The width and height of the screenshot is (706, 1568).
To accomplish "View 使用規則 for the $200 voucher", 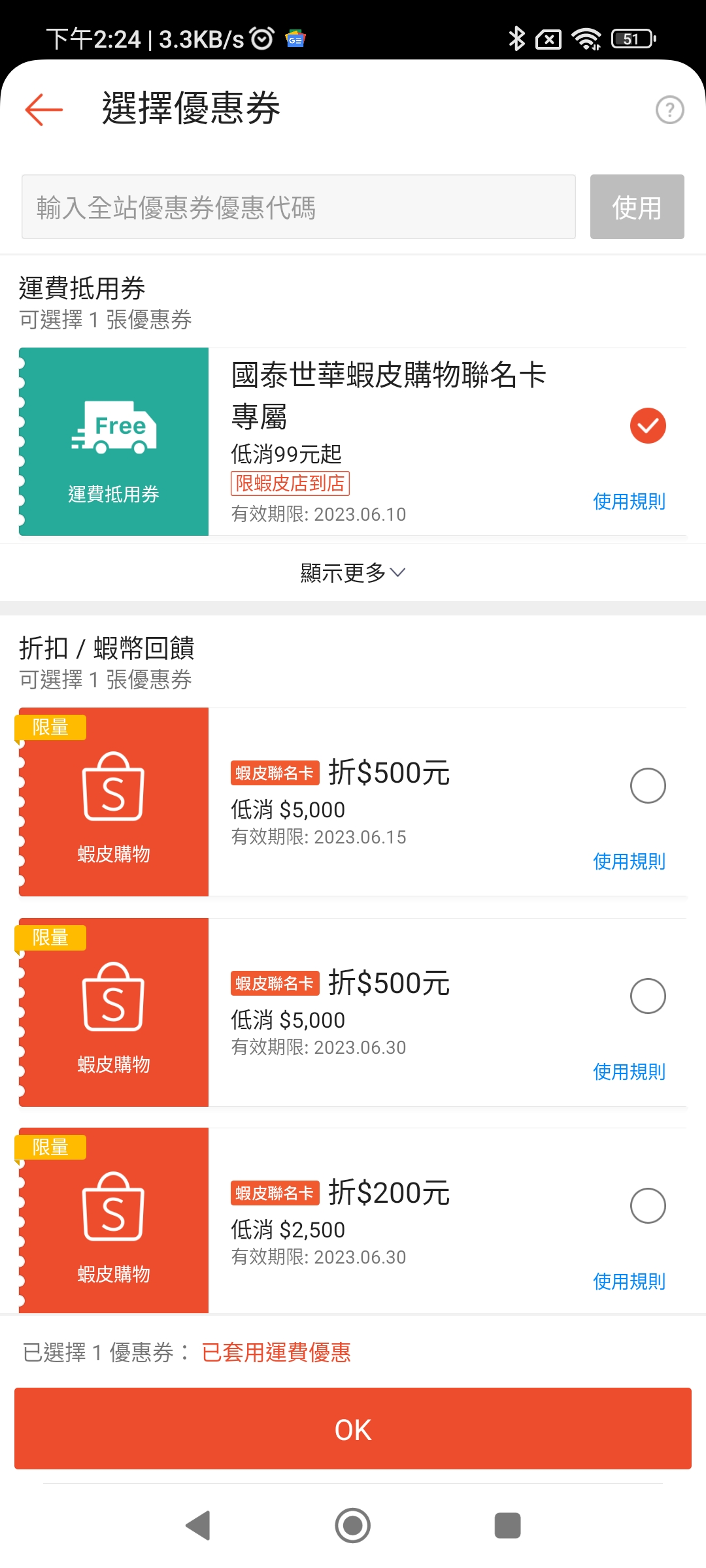I will (629, 1281).
